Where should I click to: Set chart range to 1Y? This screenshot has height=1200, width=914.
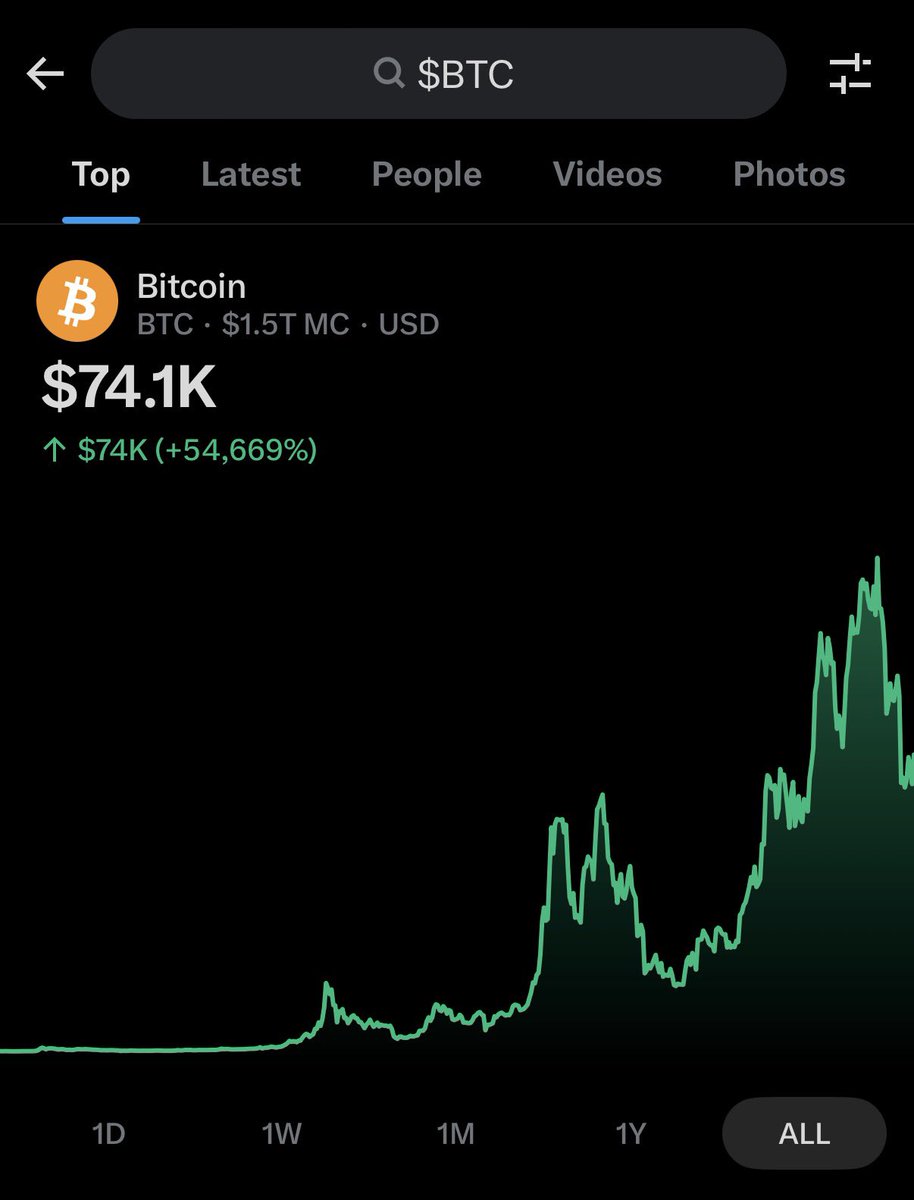point(630,1134)
